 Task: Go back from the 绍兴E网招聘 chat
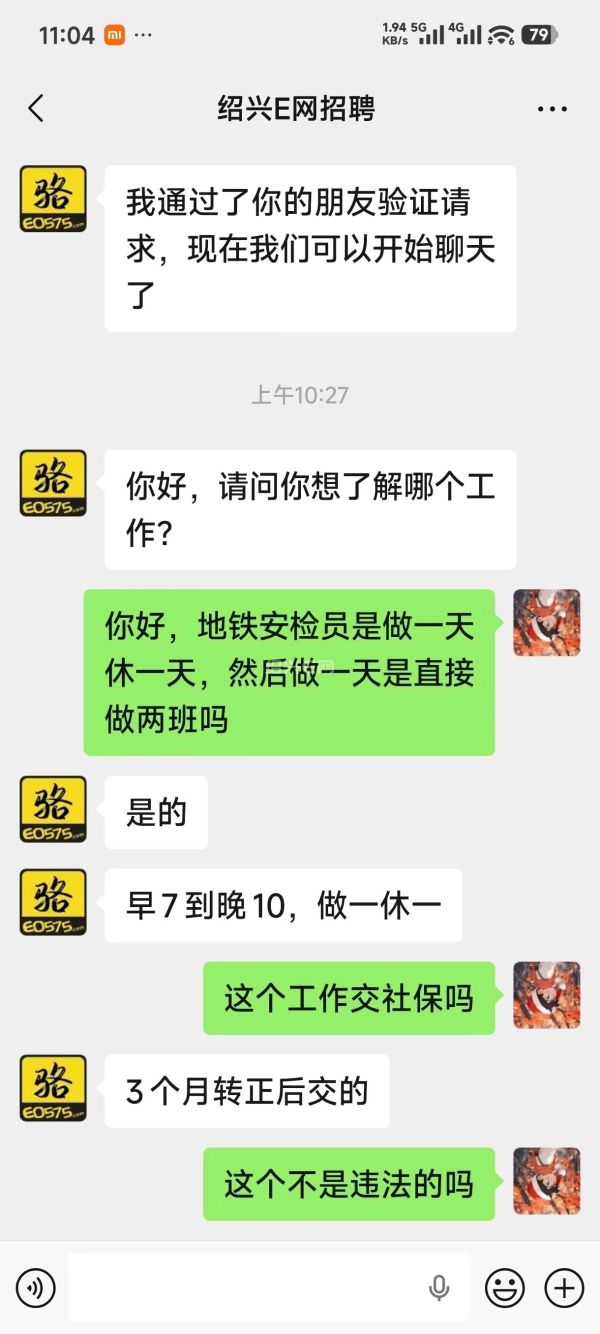click(x=36, y=108)
